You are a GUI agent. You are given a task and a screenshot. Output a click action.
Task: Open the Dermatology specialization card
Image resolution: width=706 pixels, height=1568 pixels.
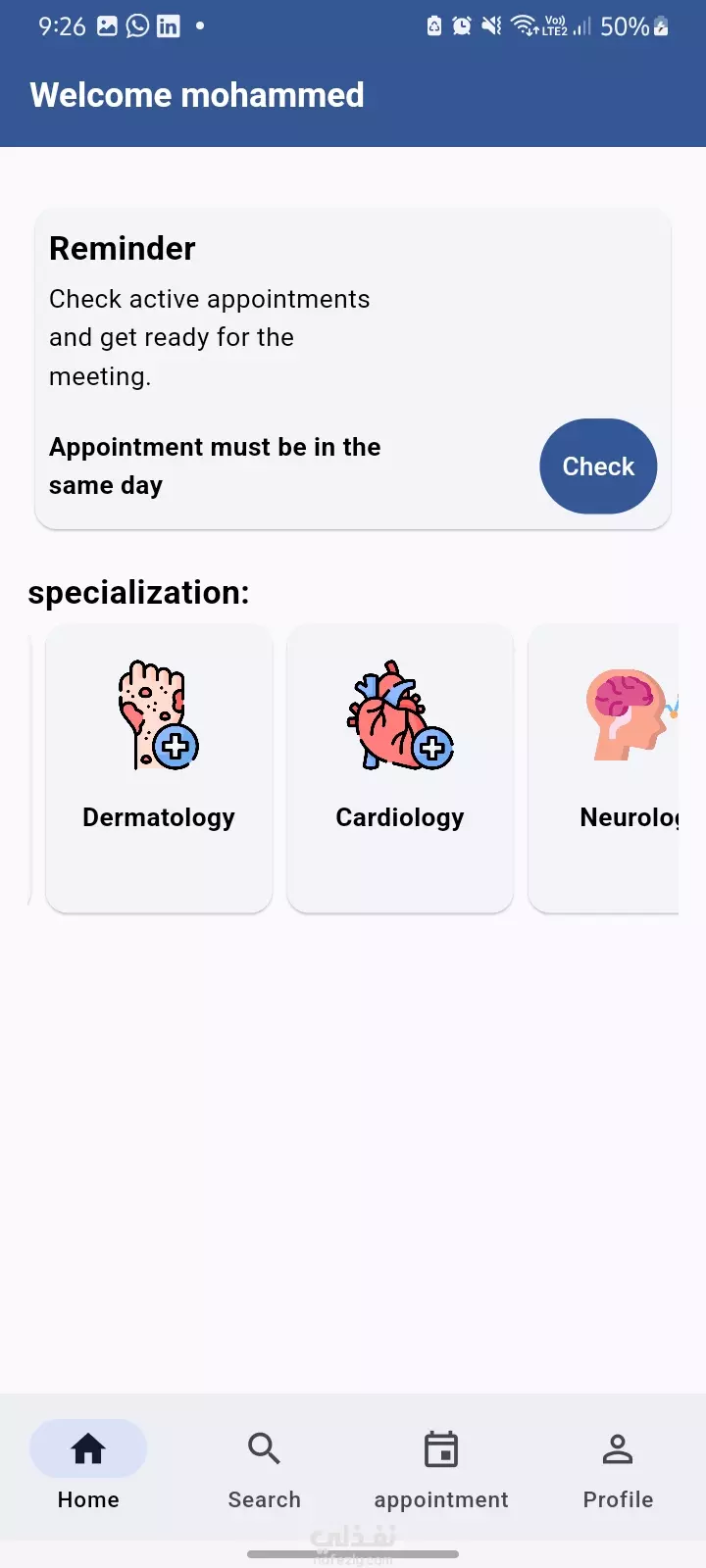159,769
